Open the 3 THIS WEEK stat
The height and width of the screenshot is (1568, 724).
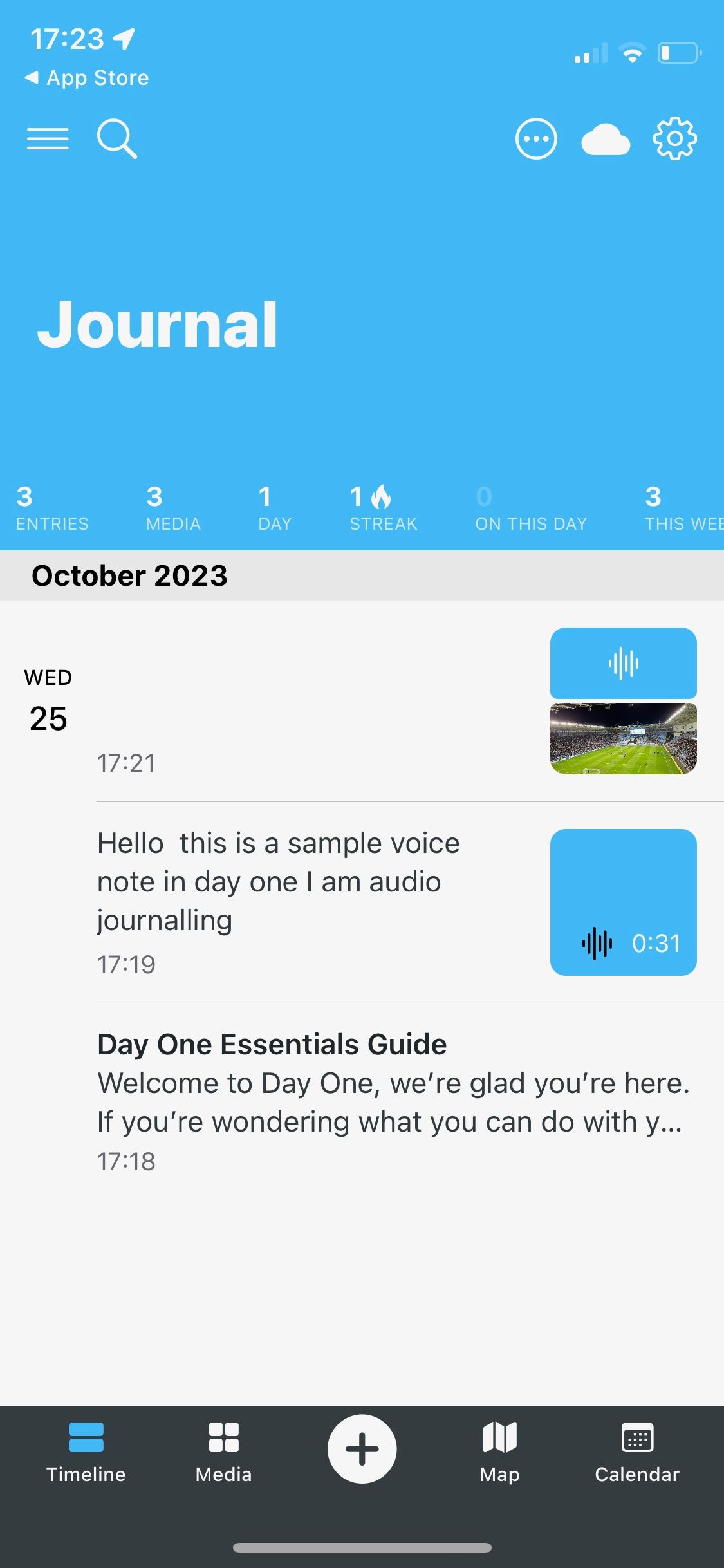point(682,509)
